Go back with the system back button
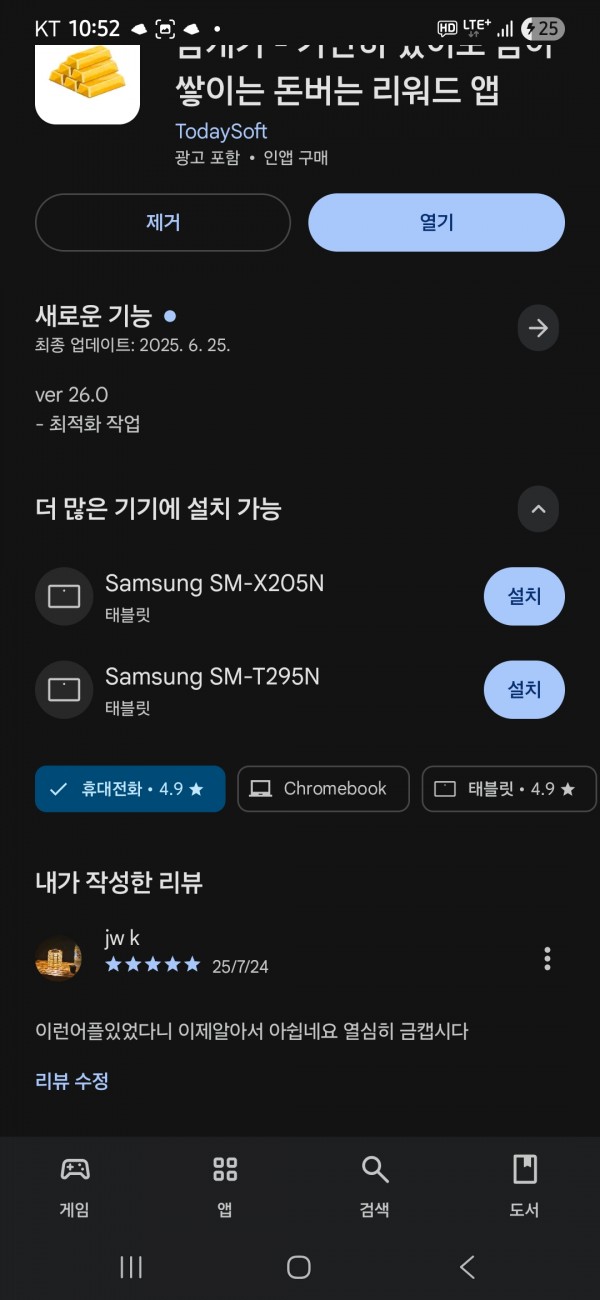 click(x=467, y=1267)
